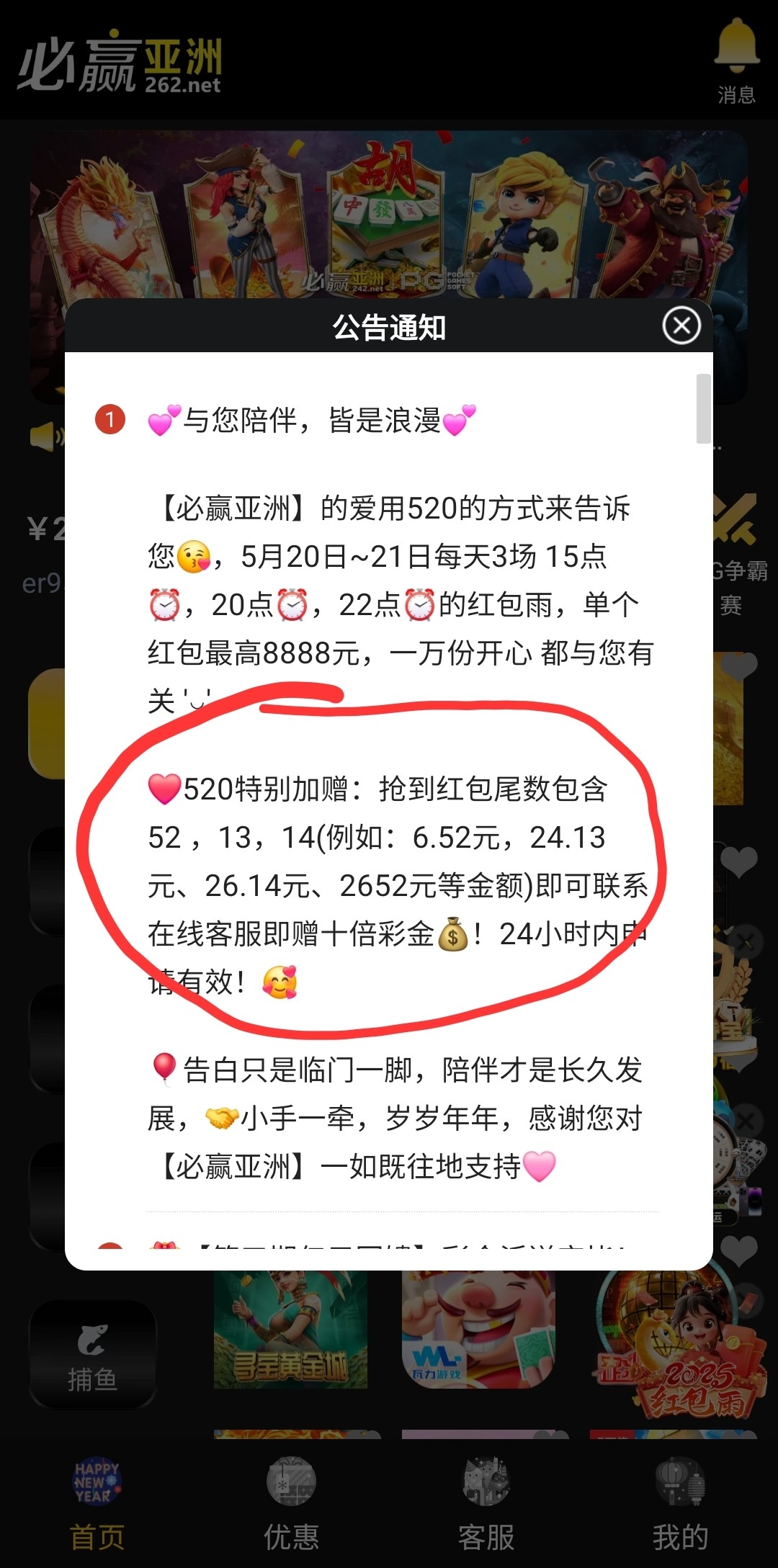This screenshot has height=1568, width=778.
Task: Close the 公告通知 announcement dialog
Action: click(681, 326)
